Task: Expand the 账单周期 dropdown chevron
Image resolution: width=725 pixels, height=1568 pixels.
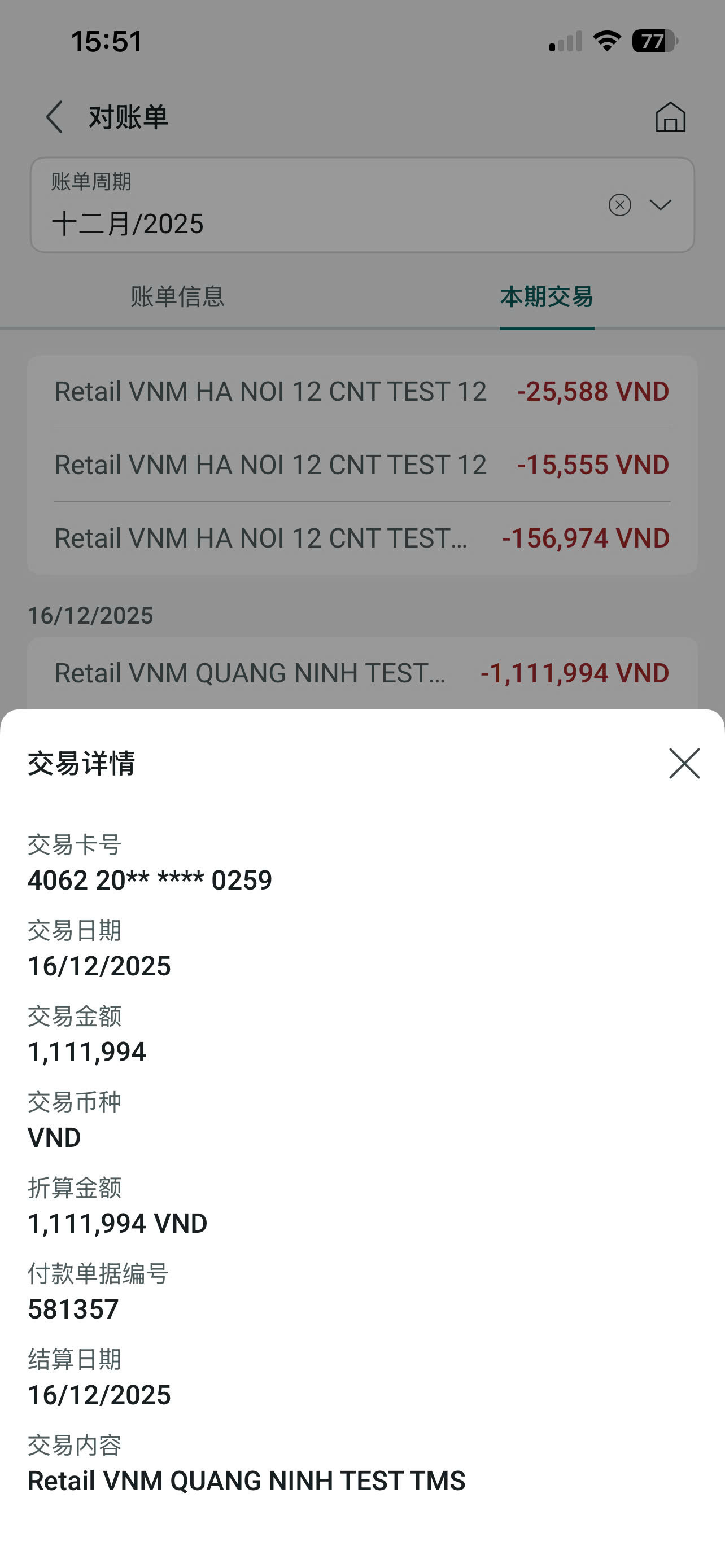Action: click(661, 205)
